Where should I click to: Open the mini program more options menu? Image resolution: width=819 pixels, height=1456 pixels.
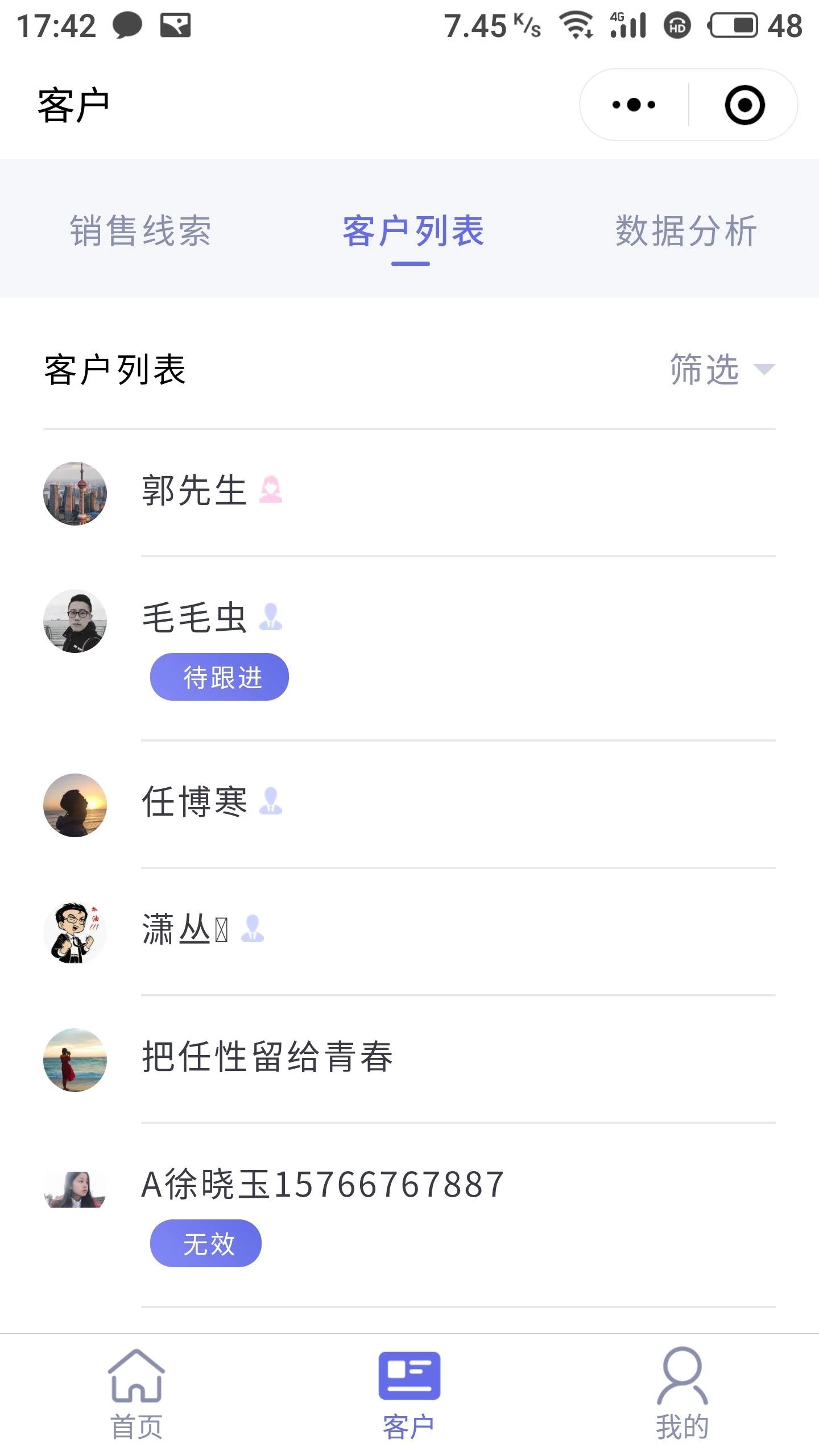click(x=634, y=105)
